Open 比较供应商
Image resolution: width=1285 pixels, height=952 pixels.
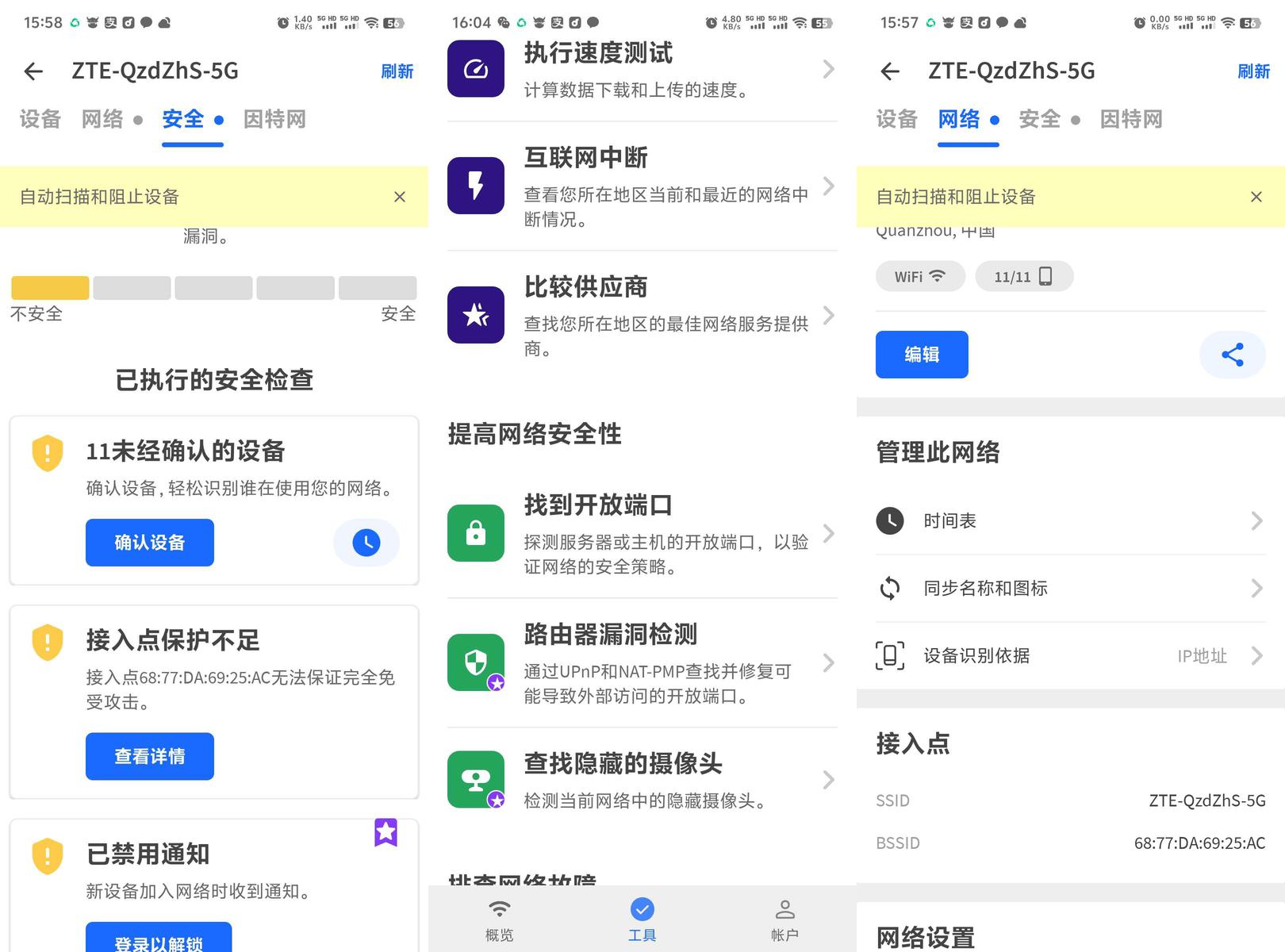[x=642, y=316]
